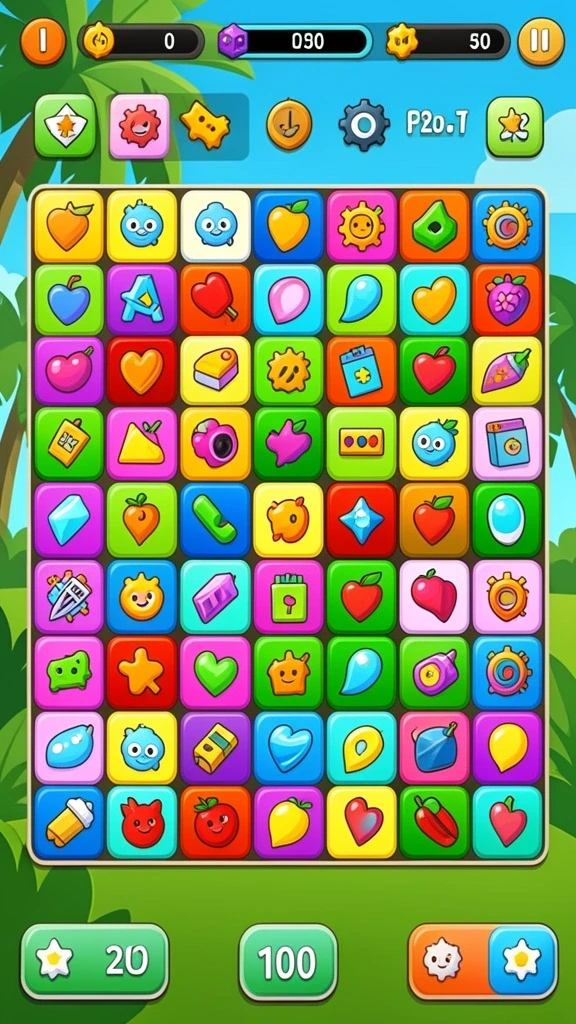576x1024 pixels.
Task: Tap the green button with orange star
Action: pyautogui.click(x=65, y=126)
